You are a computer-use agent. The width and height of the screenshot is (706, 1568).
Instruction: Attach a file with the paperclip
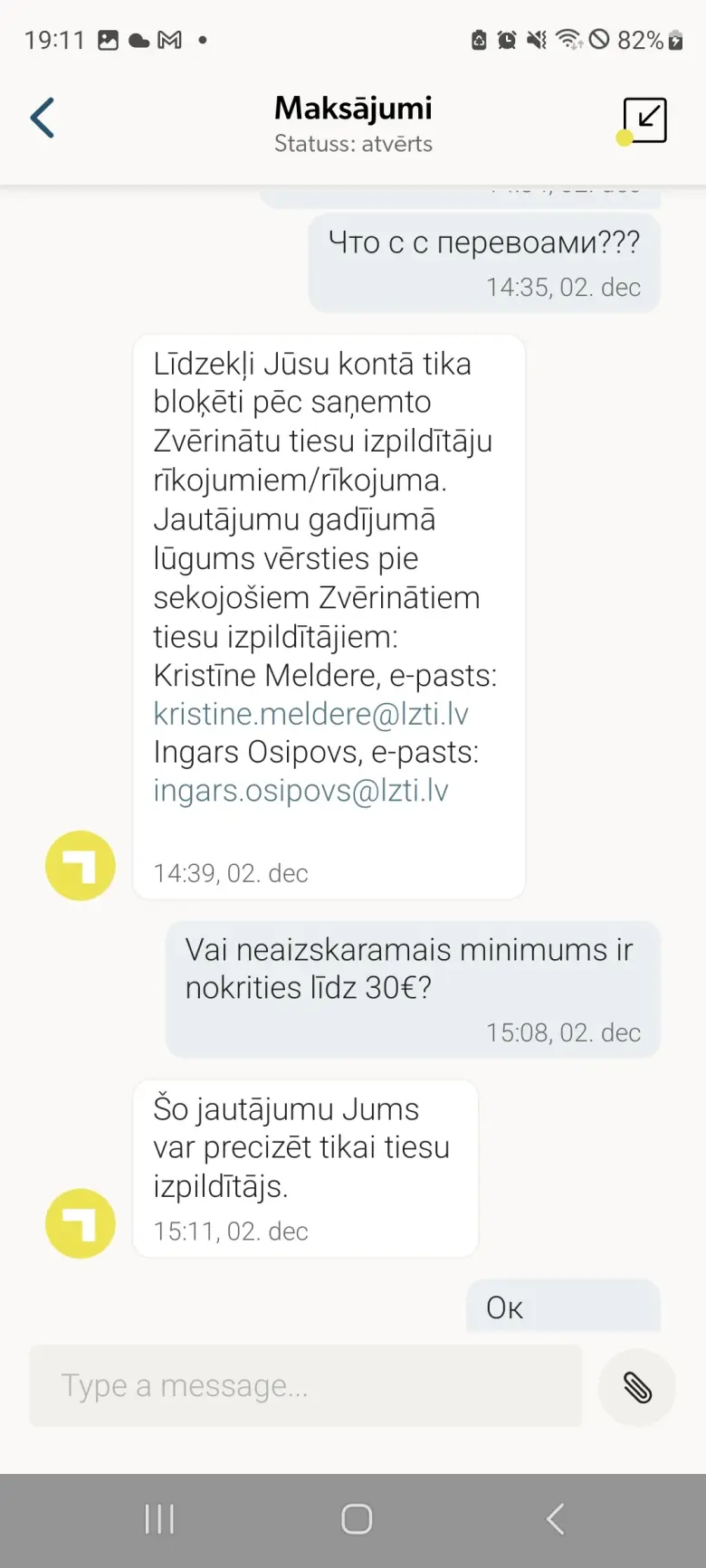pyautogui.click(x=637, y=1387)
